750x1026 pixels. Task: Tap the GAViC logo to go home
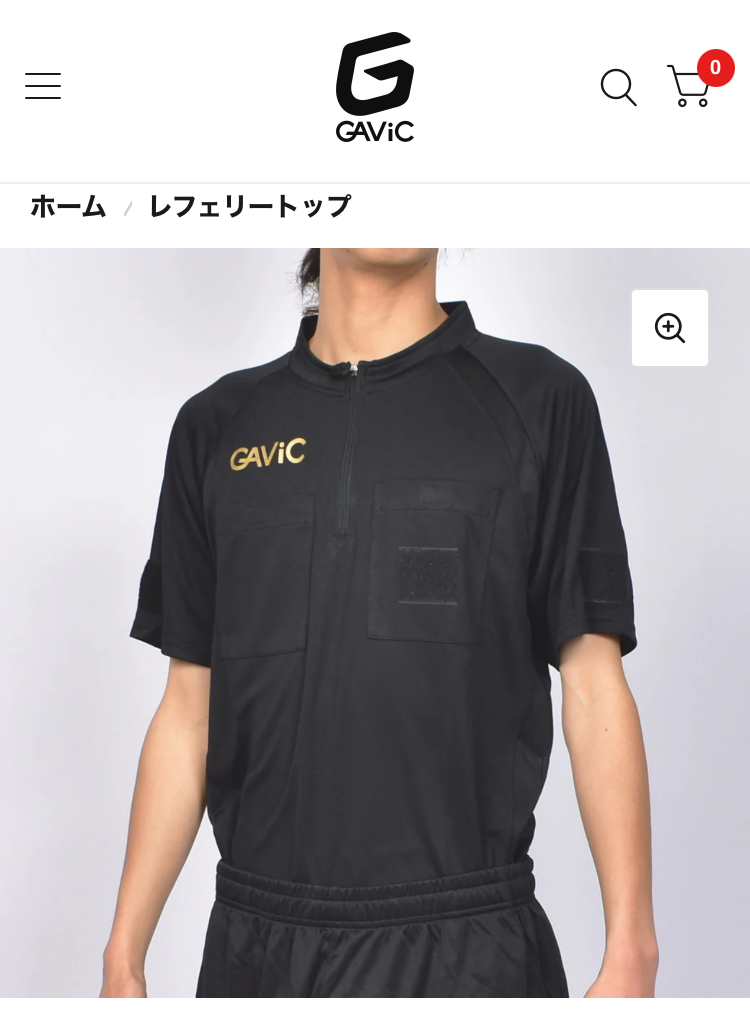[375, 87]
